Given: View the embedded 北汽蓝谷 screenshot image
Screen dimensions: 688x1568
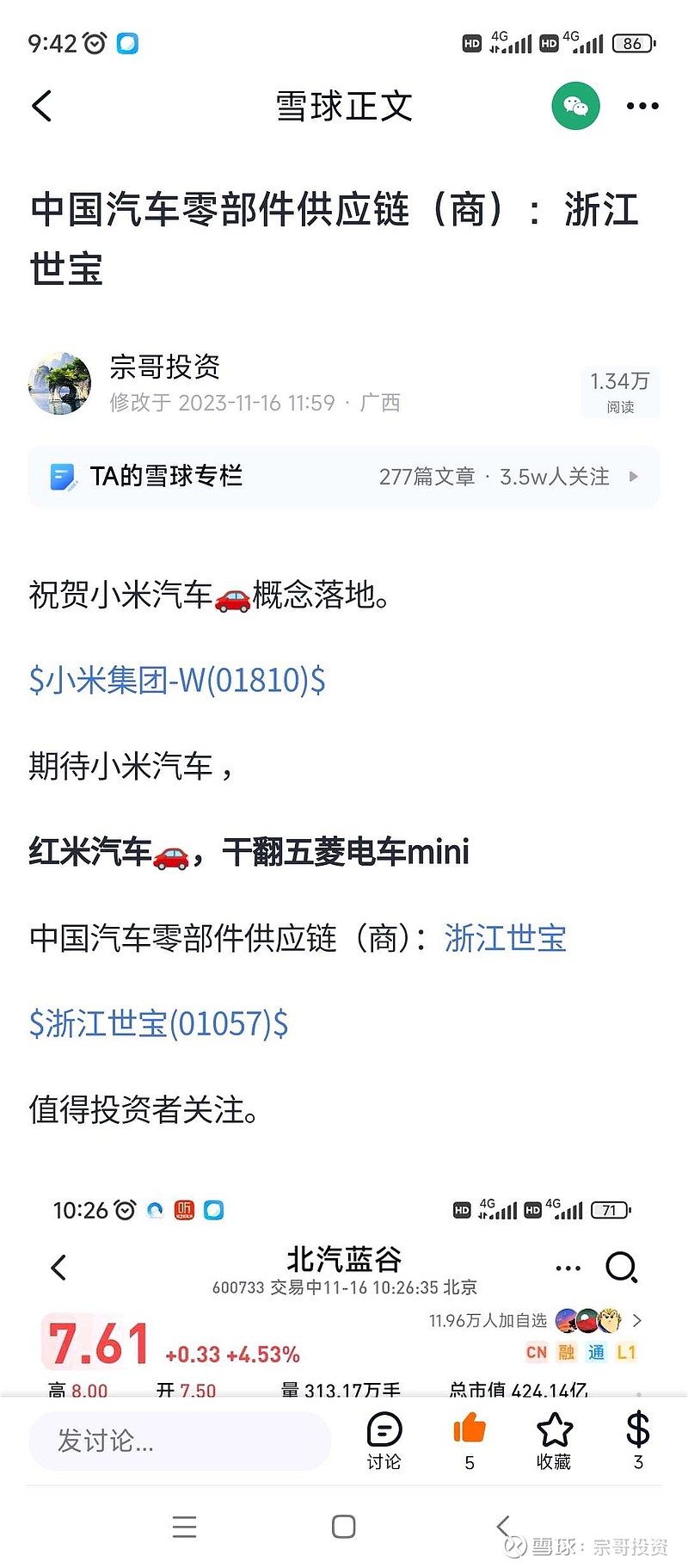Looking at the screenshot, I should click(344, 1293).
